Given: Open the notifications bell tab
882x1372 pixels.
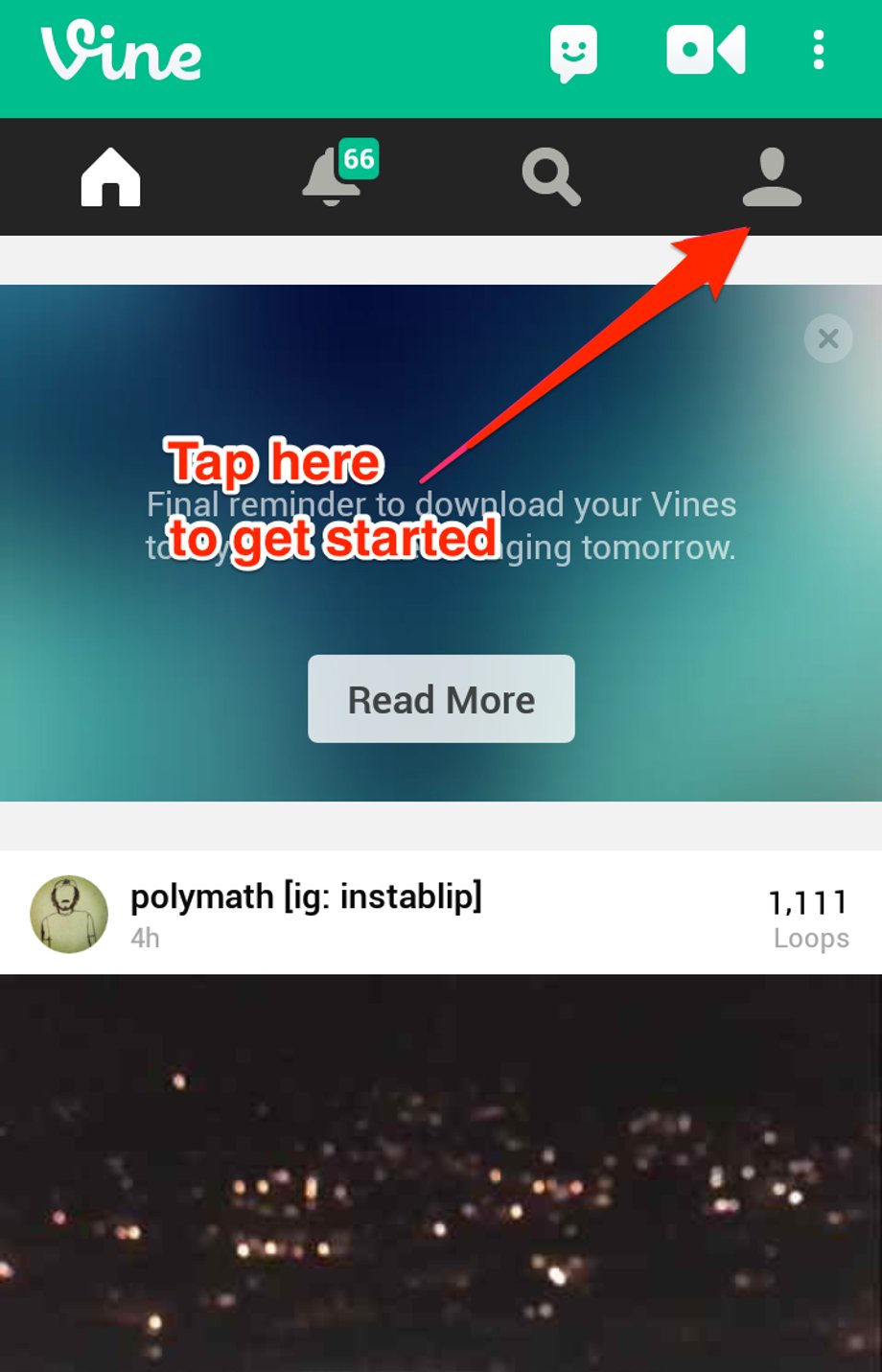Looking at the screenshot, I should (x=334, y=177).
